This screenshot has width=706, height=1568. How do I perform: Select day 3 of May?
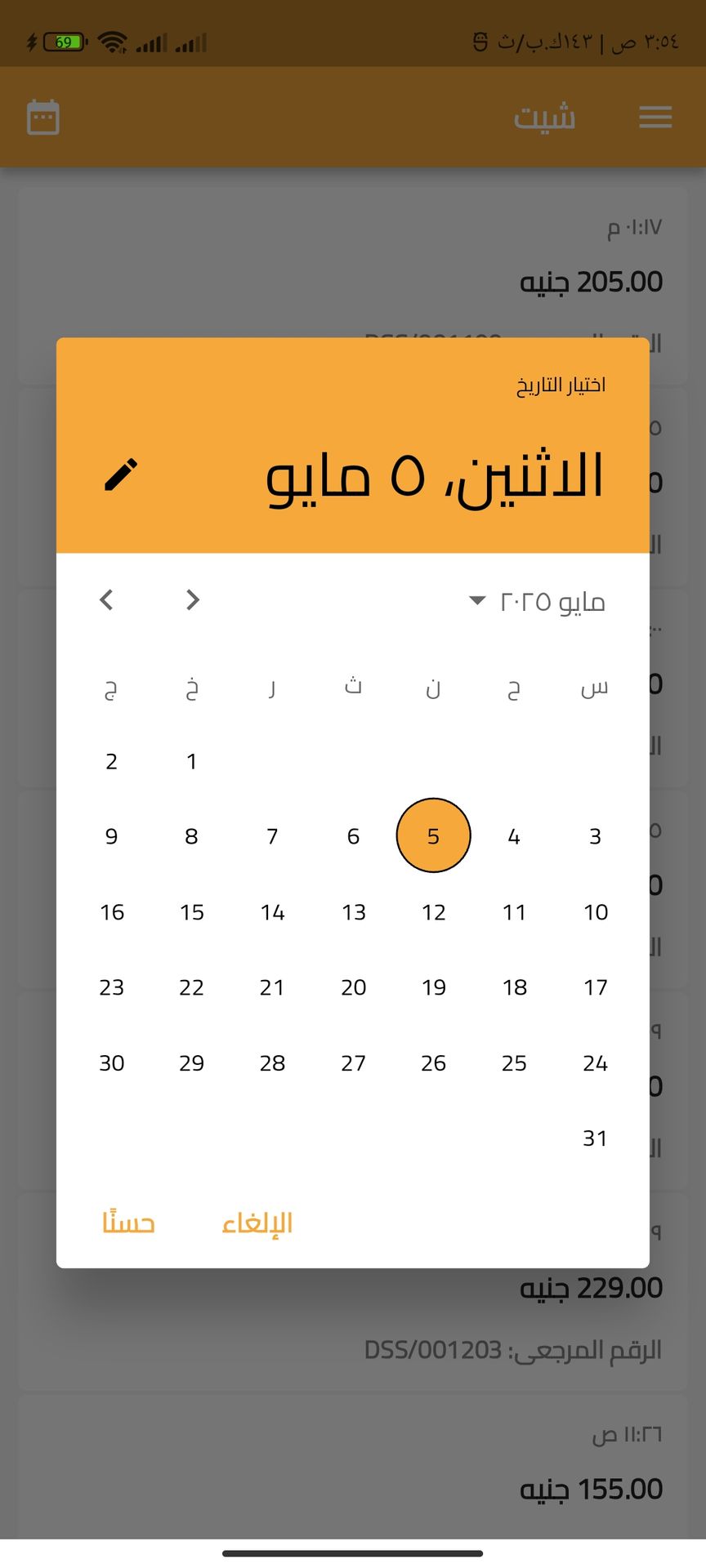coord(595,836)
